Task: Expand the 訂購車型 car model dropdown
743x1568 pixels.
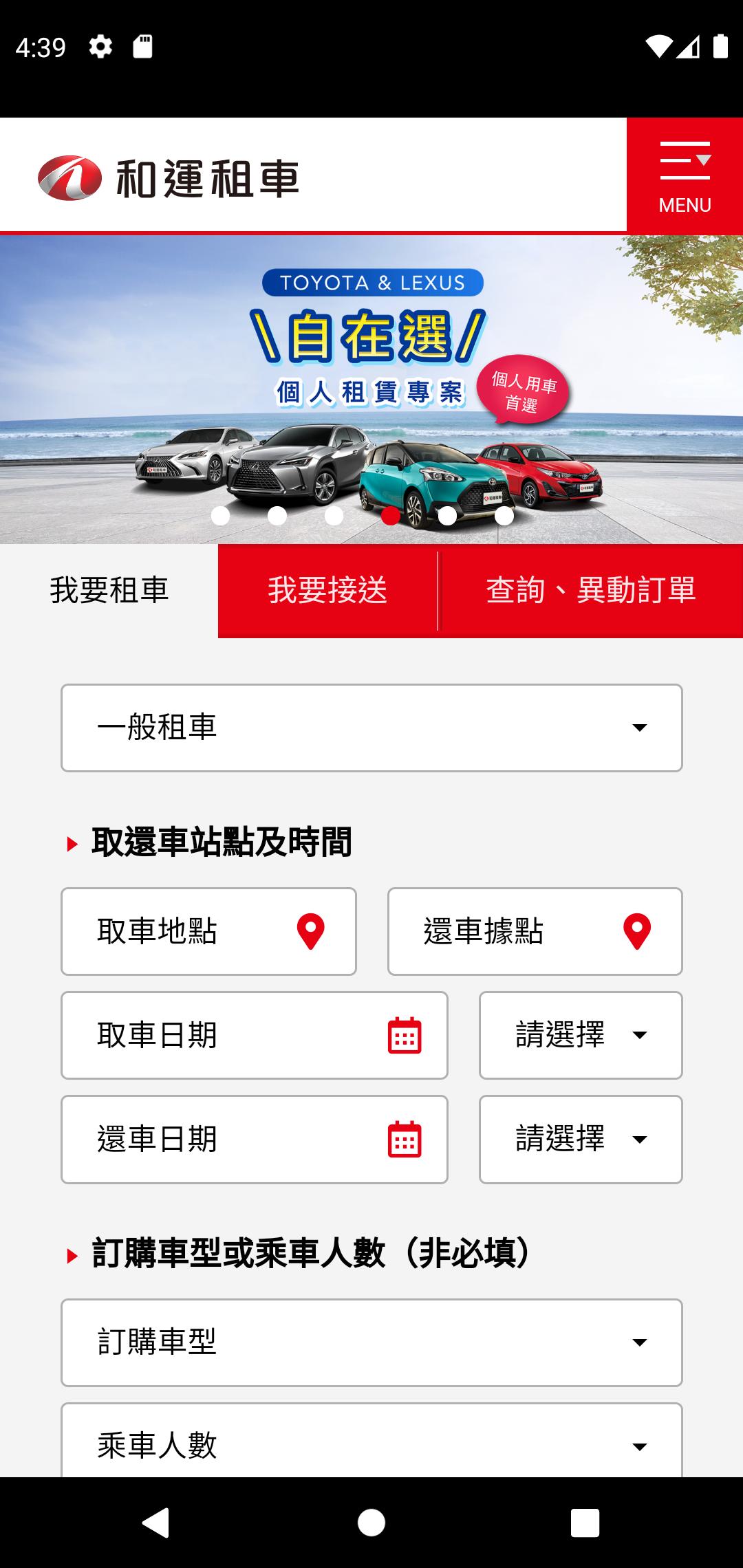Action: [371, 1342]
